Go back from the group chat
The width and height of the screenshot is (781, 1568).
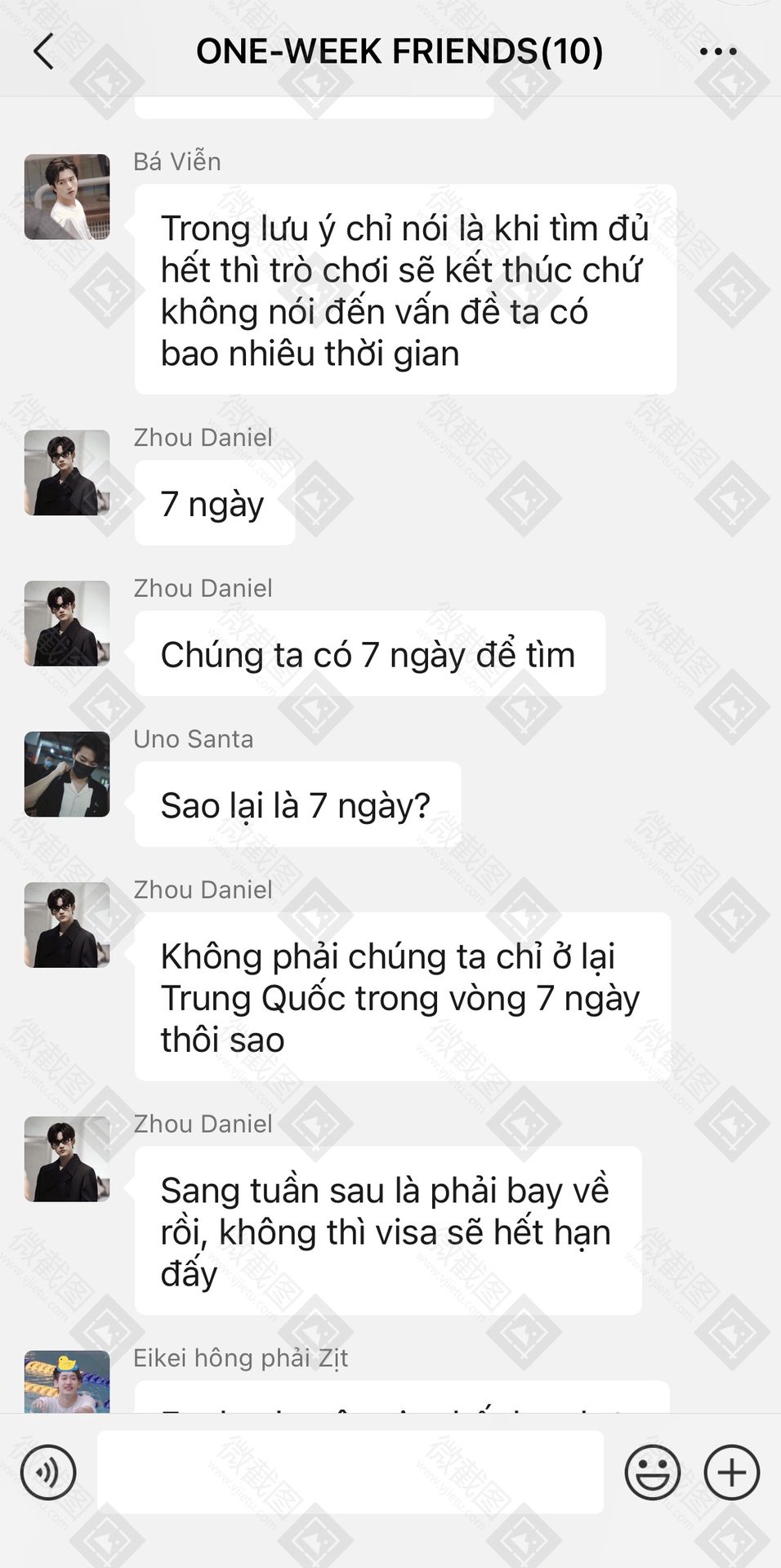pyautogui.click(x=44, y=51)
